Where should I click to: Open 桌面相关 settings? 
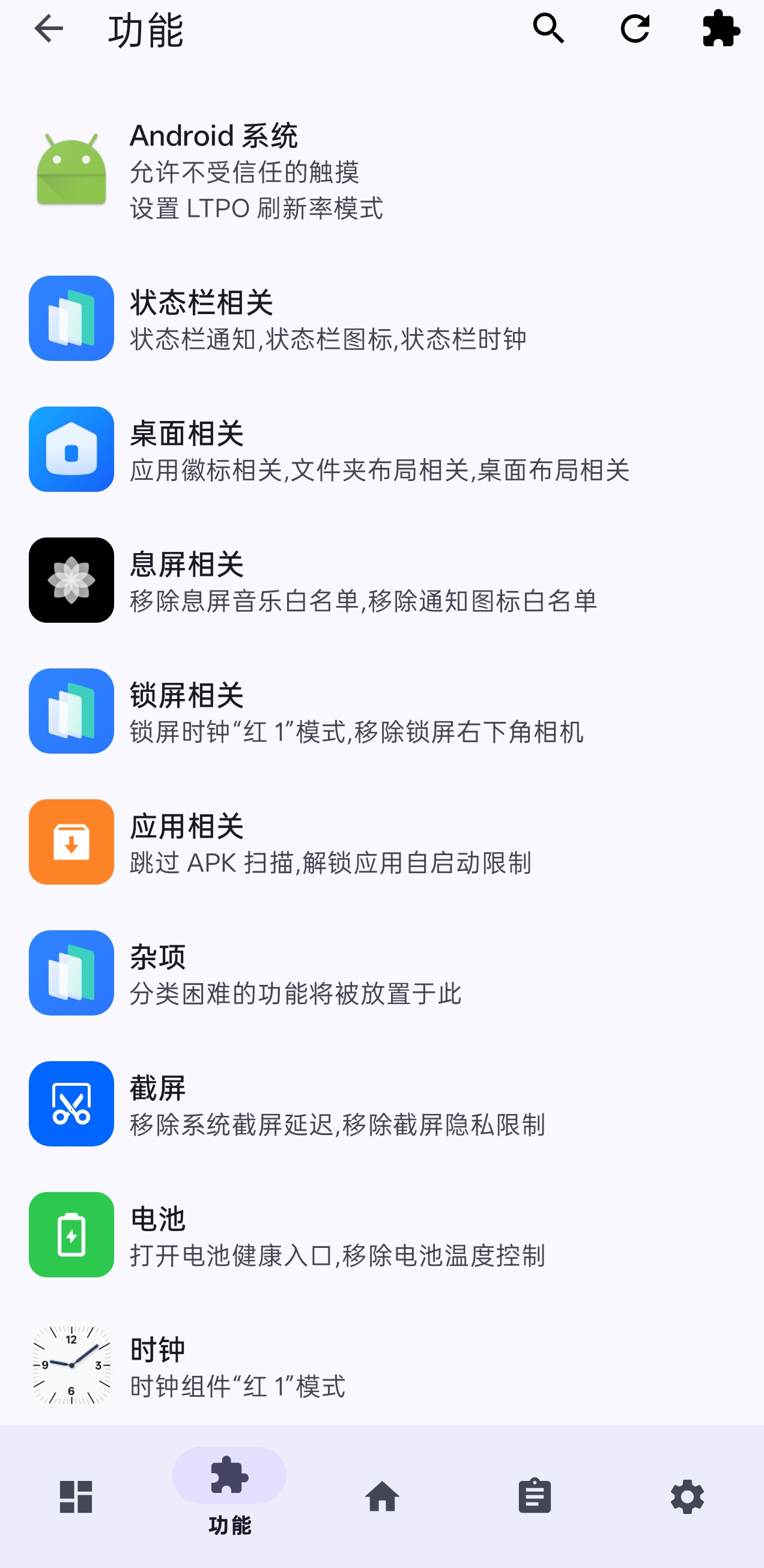click(381, 450)
